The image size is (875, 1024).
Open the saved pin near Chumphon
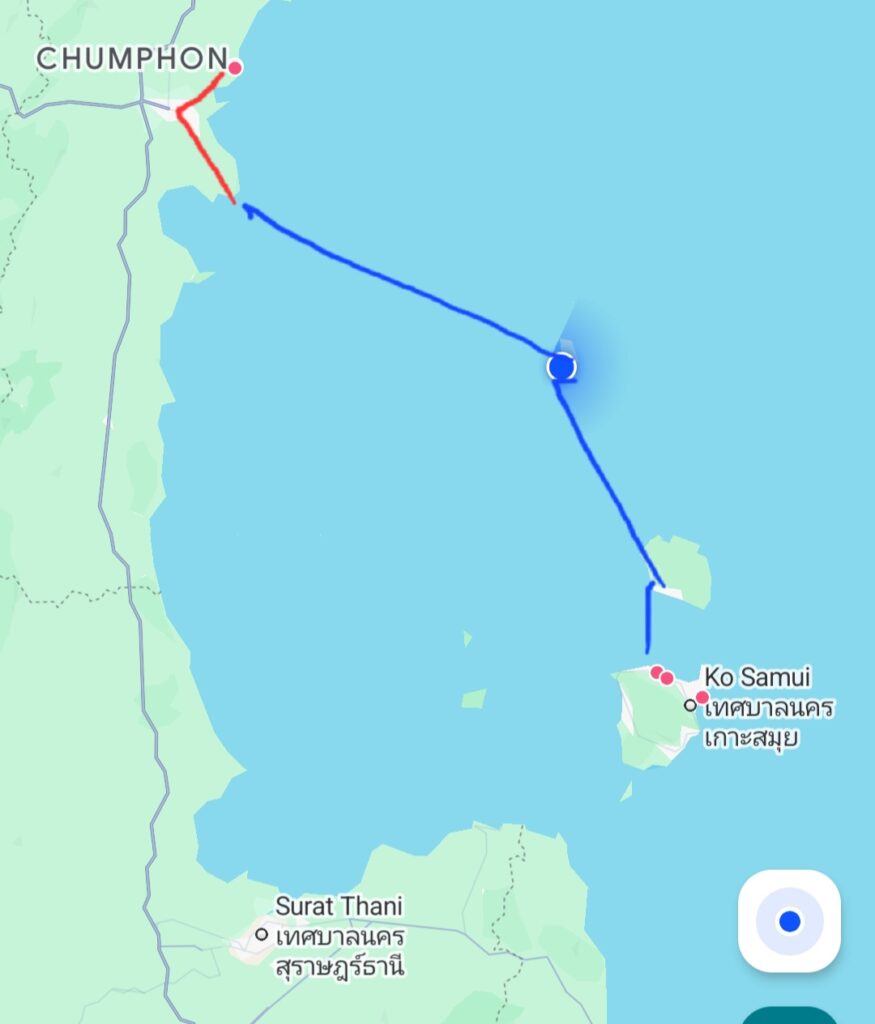(x=235, y=68)
